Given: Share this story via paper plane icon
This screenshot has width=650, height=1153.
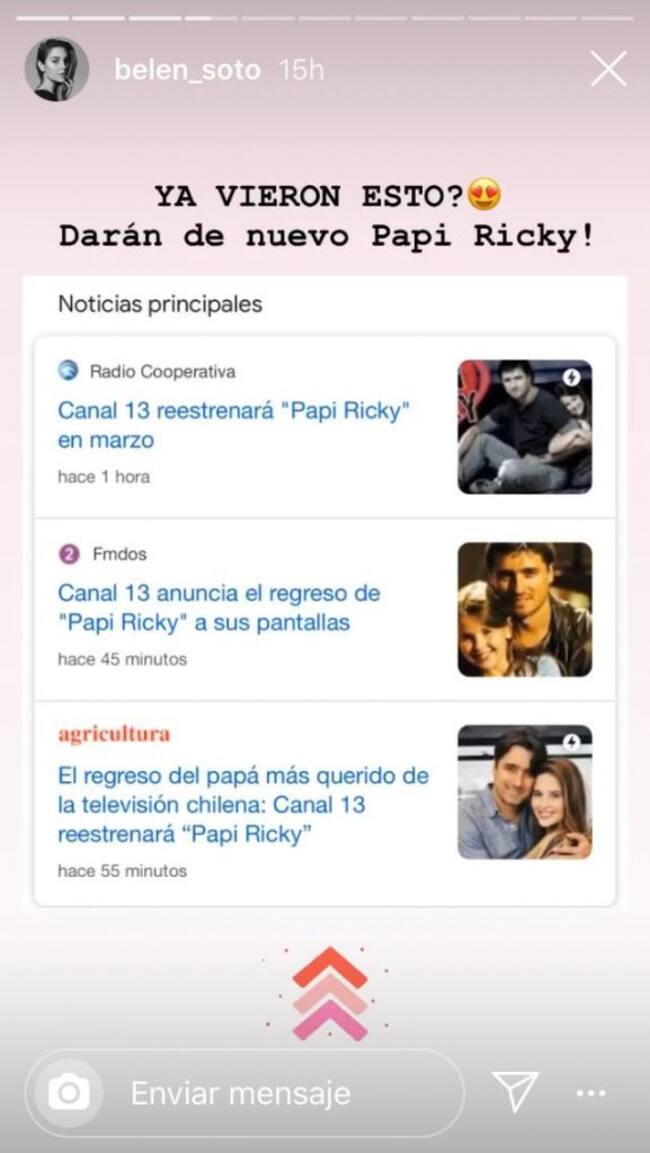Looking at the screenshot, I should [516, 1092].
